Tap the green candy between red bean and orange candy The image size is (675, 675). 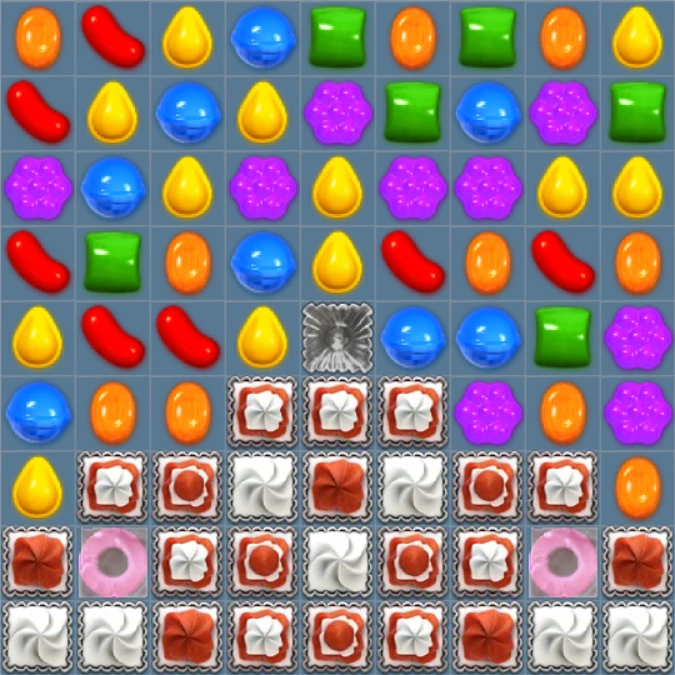coord(112,262)
